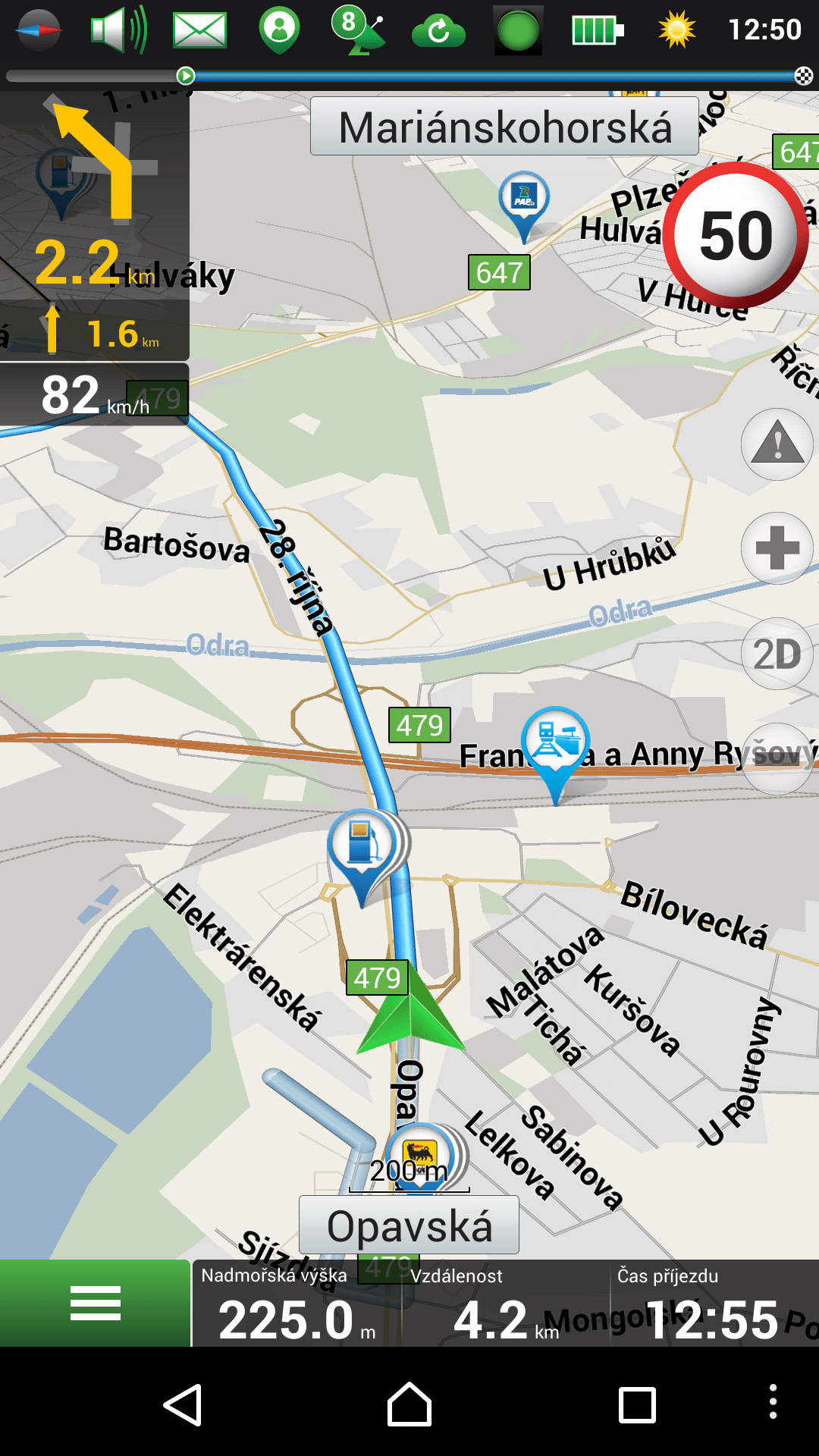Image resolution: width=819 pixels, height=1456 pixels.
Task: Open the satellites GPS status icon
Action: (x=358, y=30)
